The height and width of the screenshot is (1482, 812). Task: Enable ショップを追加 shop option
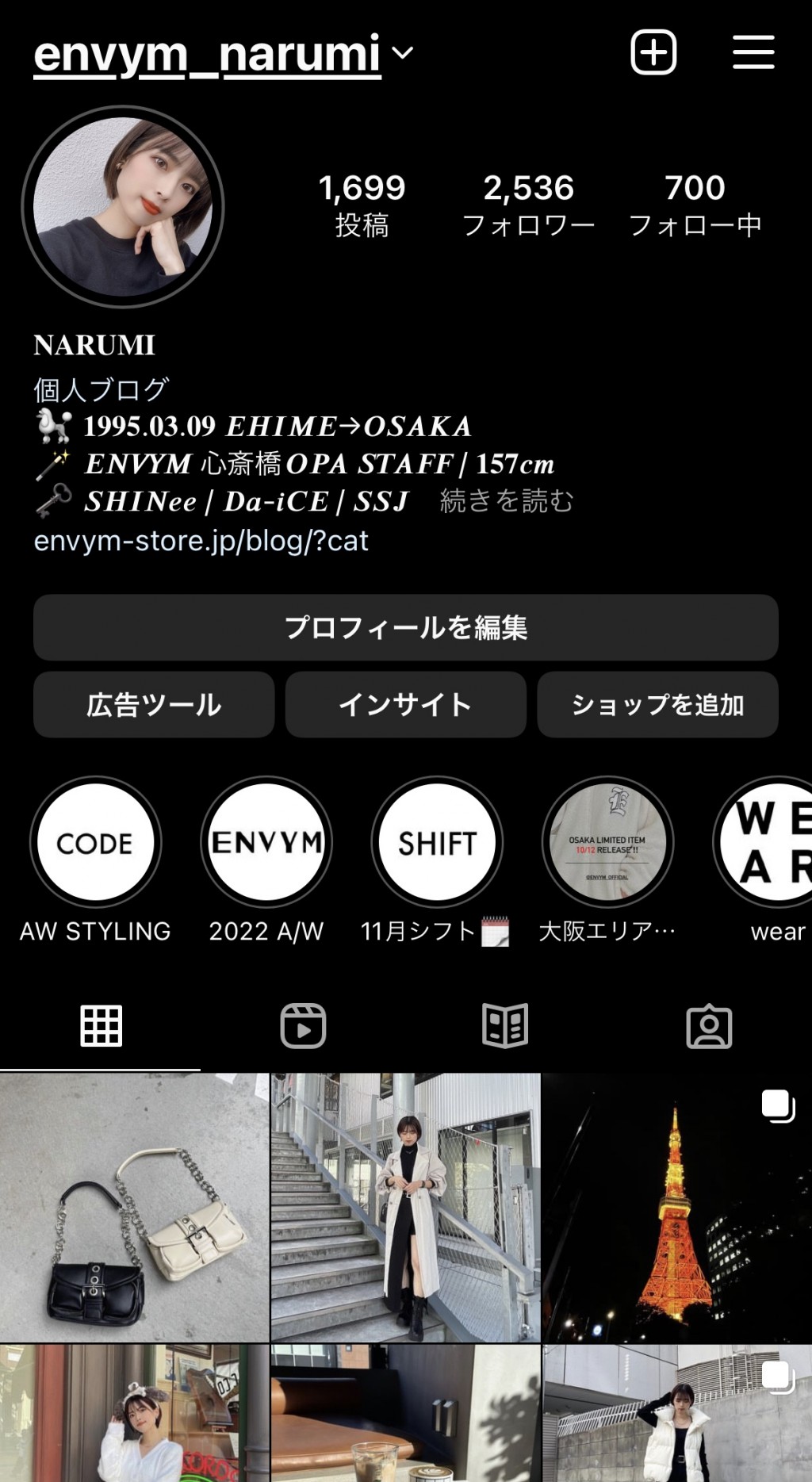(x=657, y=704)
